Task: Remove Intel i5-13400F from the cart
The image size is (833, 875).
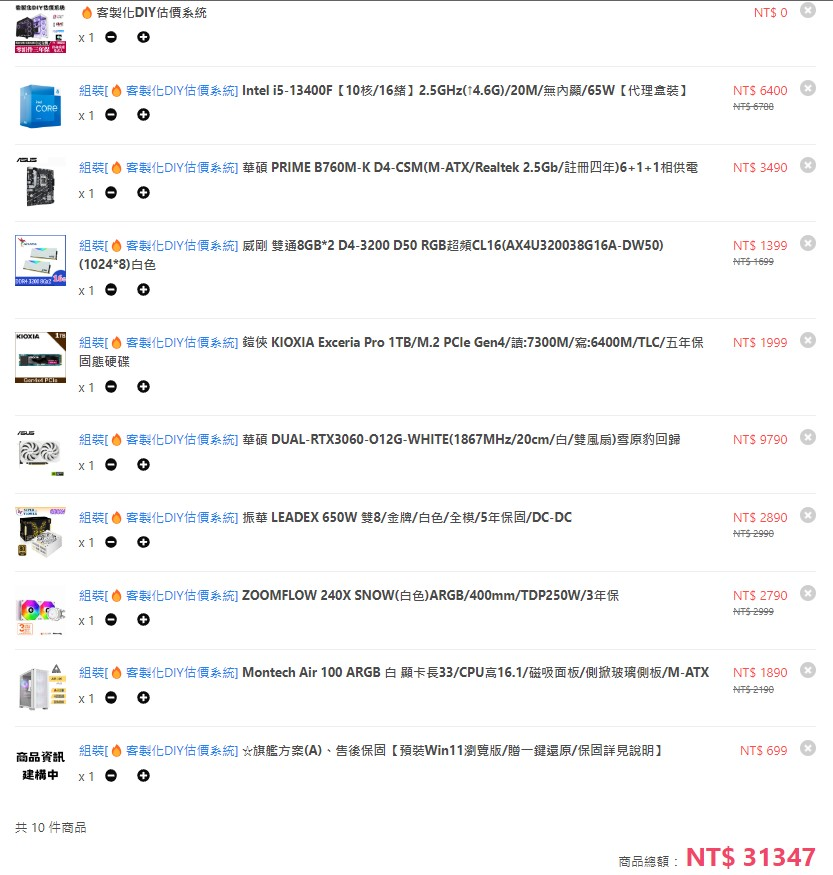Action: tap(808, 88)
